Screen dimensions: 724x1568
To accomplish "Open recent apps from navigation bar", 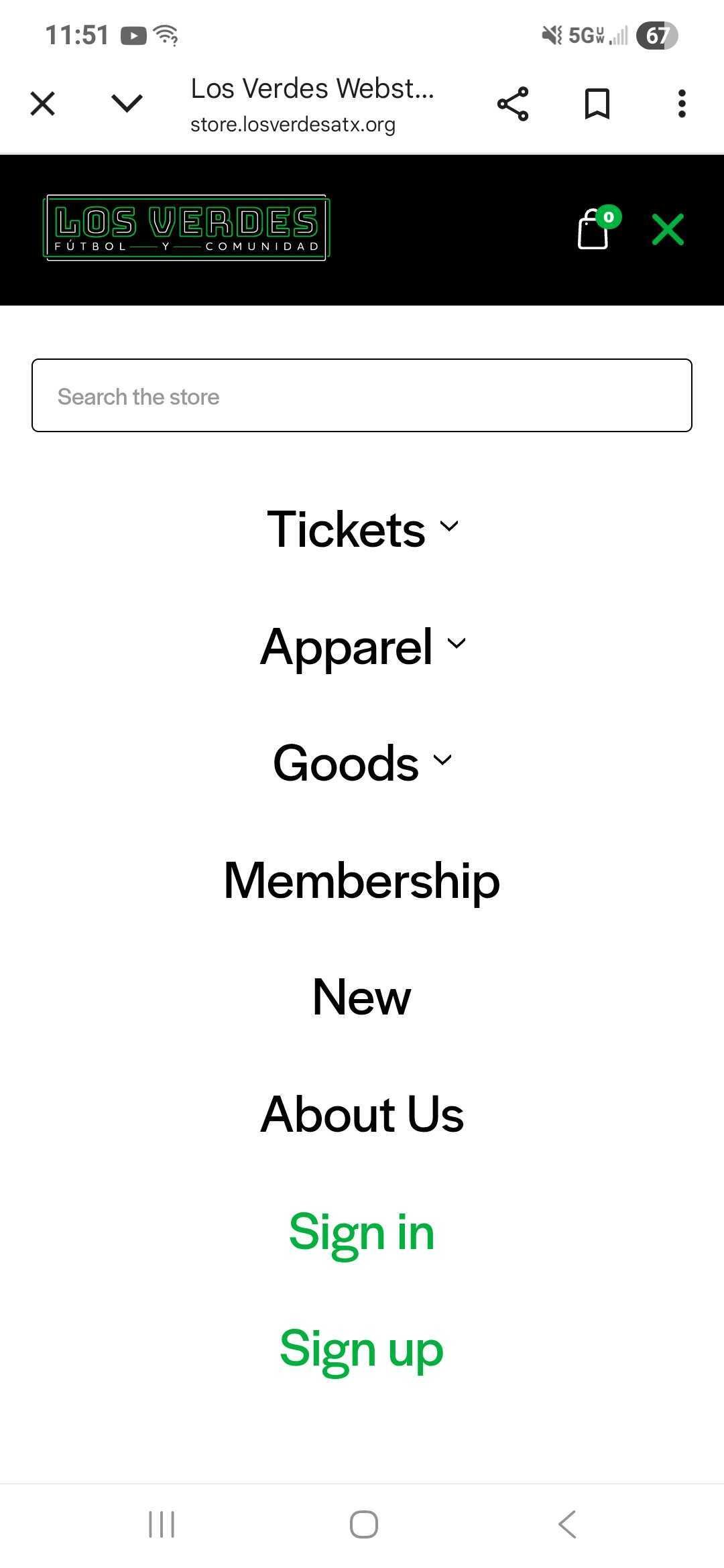I will tap(162, 1524).
